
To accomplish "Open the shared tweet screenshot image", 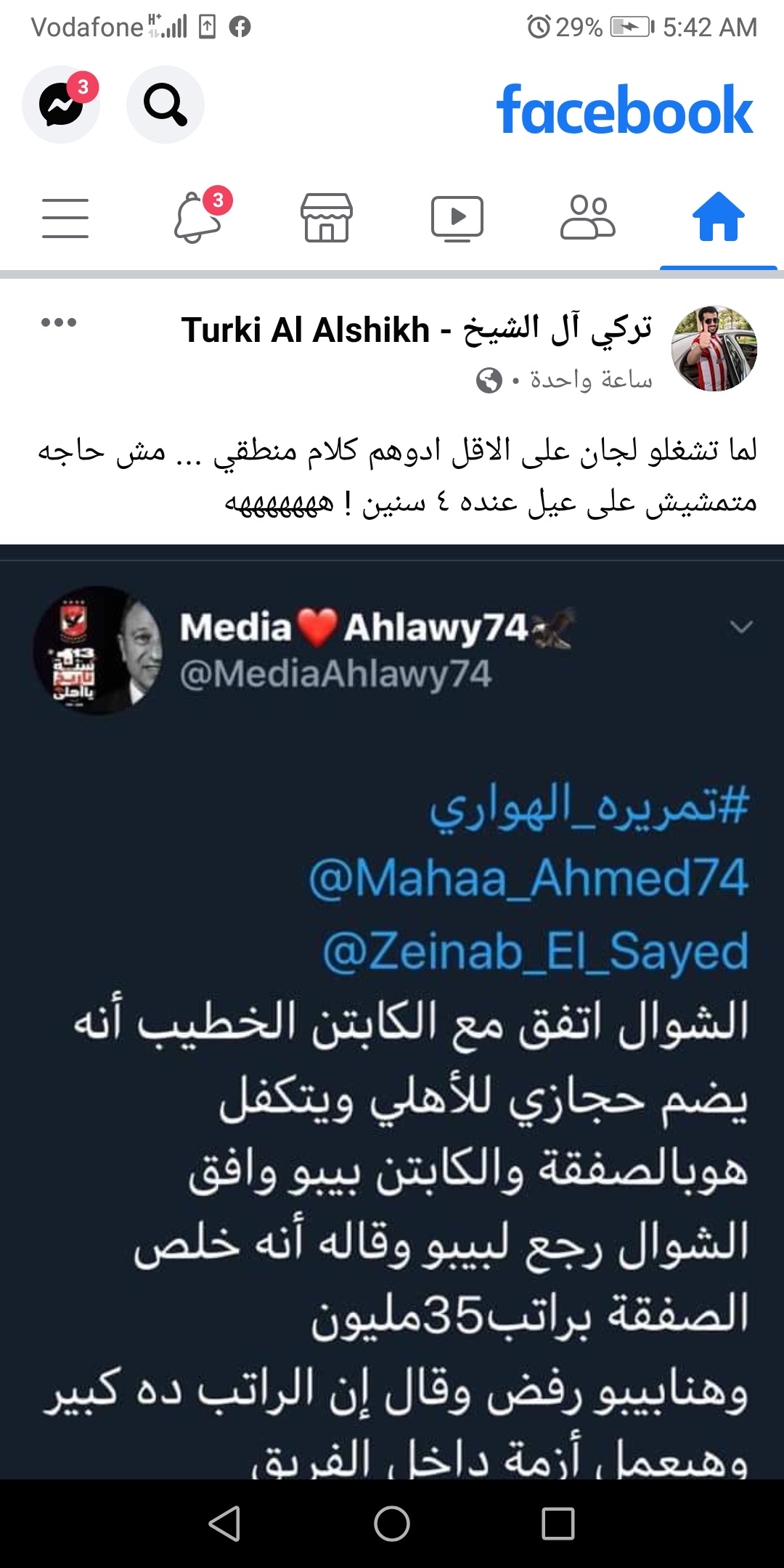I will tap(392, 1016).
